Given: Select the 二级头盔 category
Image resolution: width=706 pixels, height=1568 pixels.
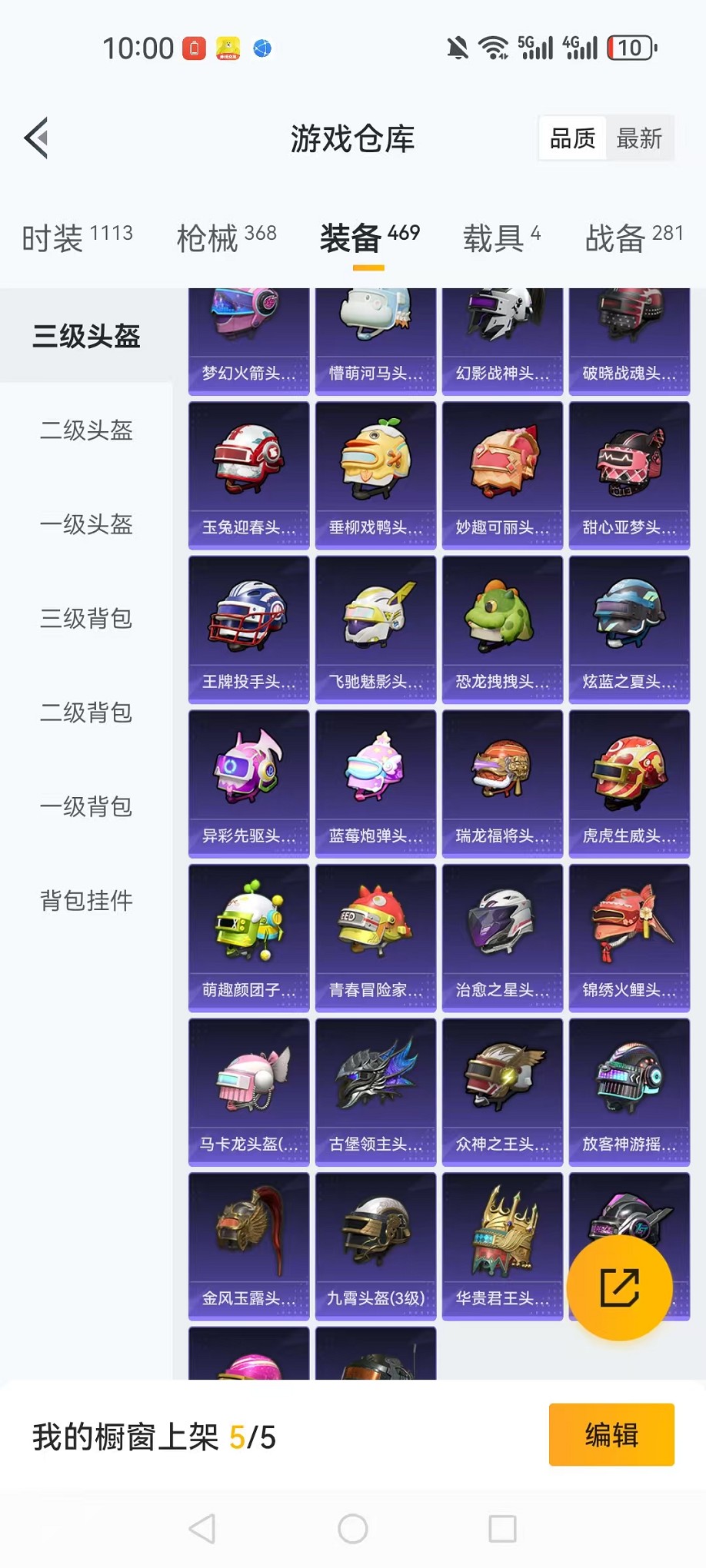Looking at the screenshot, I should (85, 432).
